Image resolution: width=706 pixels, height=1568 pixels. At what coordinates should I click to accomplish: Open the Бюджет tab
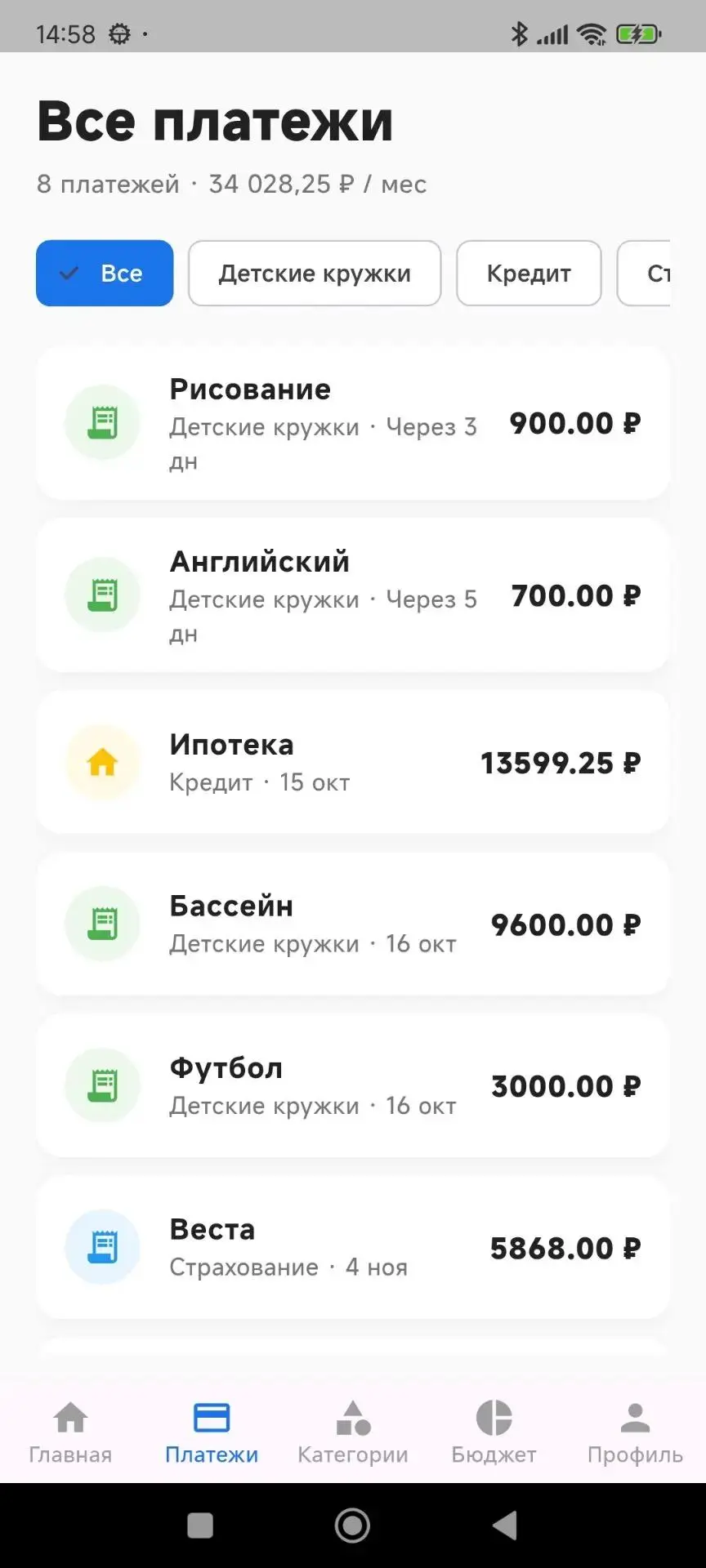[x=494, y=1433]
